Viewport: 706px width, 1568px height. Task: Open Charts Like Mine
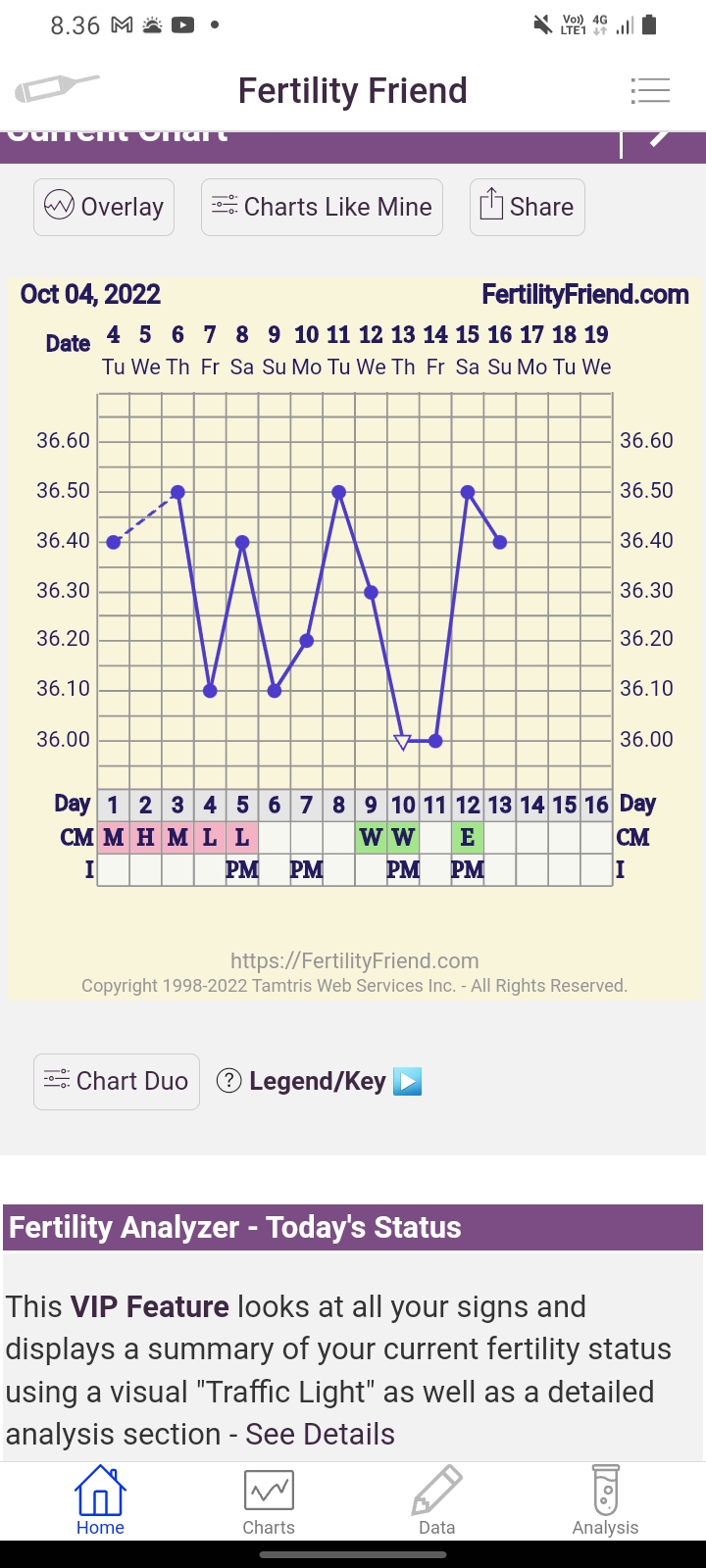322,207
